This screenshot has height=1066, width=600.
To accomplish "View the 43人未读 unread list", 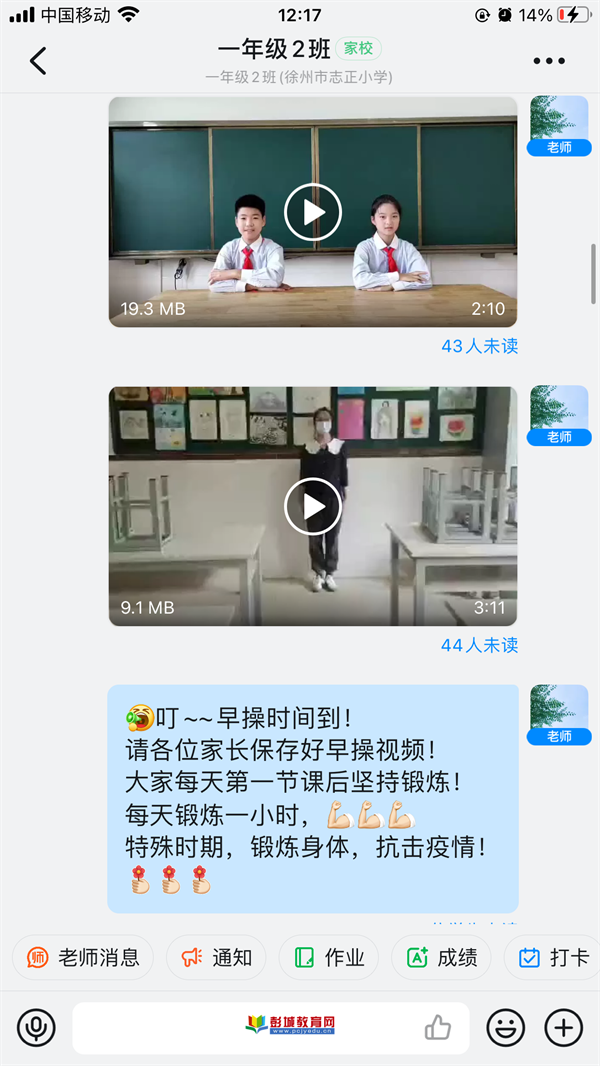I will click(480, 346).
